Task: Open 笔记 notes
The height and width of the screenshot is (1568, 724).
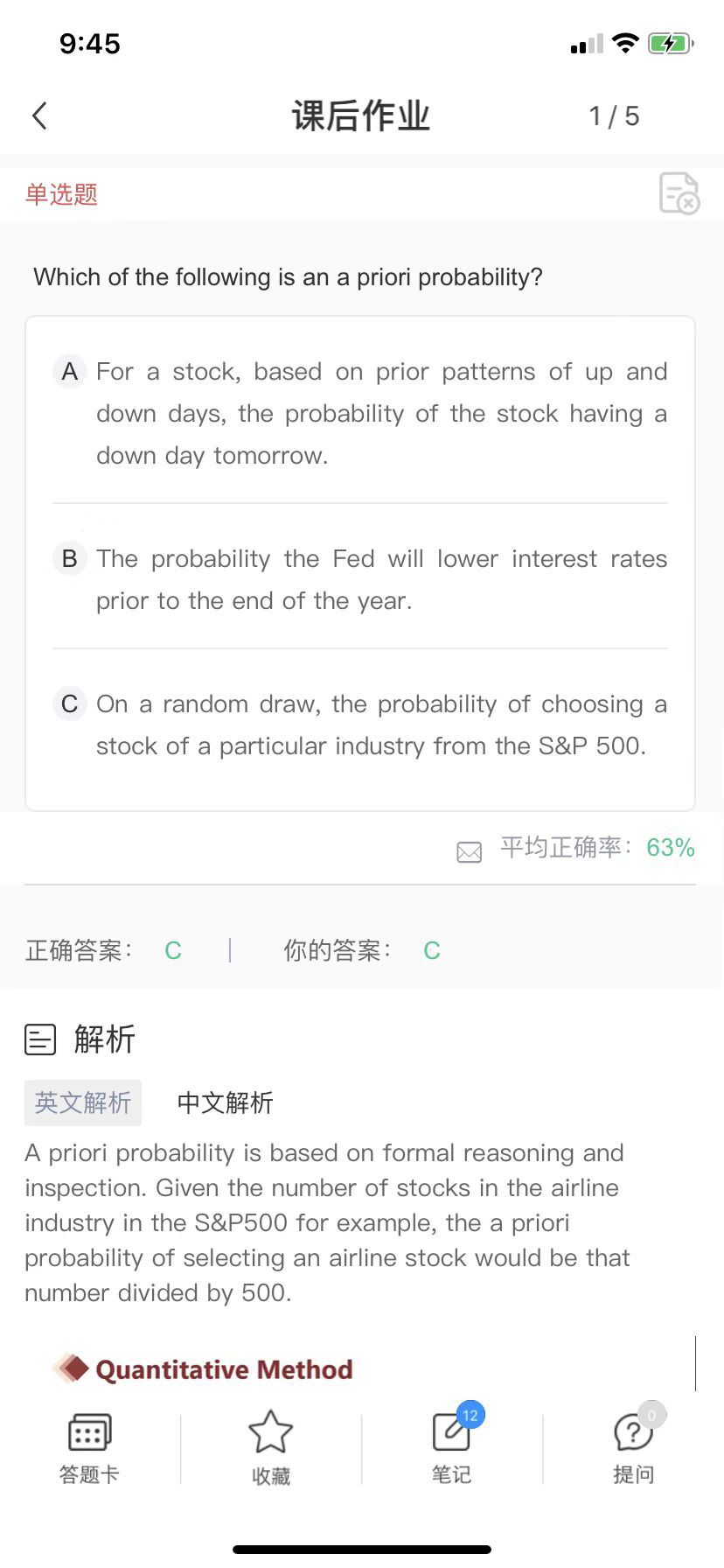Action: 453,1447
